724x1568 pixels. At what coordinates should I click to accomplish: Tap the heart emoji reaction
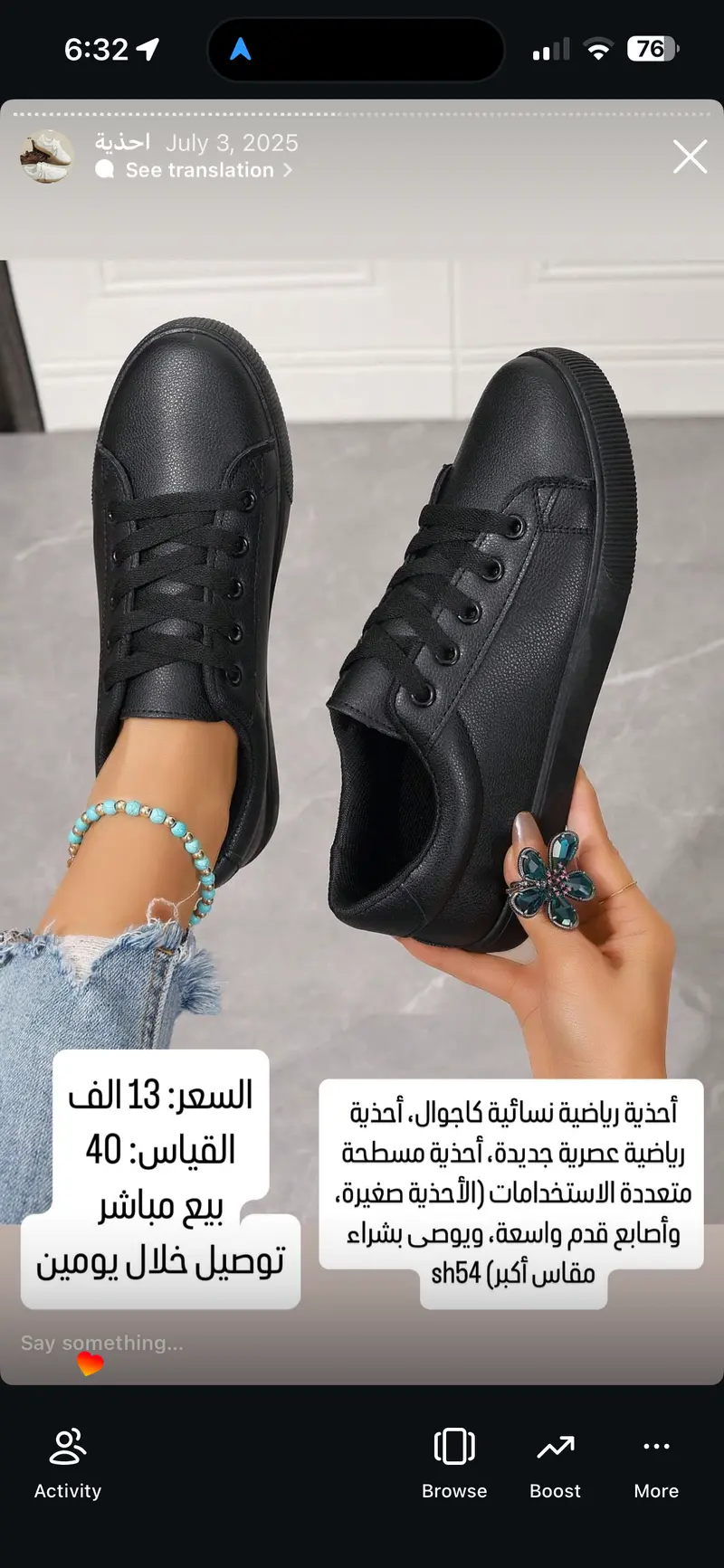click(x=89, y=1363)
